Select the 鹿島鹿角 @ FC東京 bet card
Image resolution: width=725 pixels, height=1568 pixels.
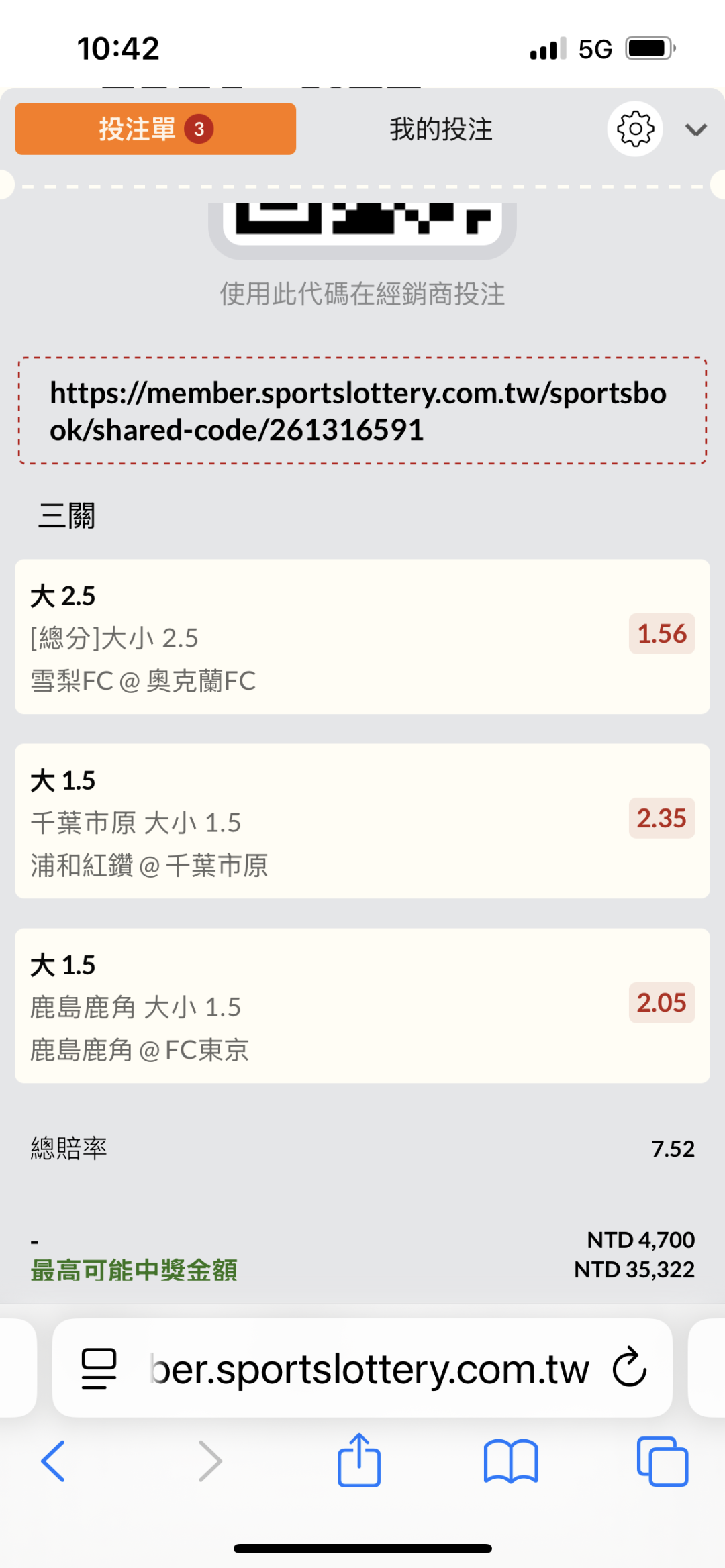point(362,1005)
